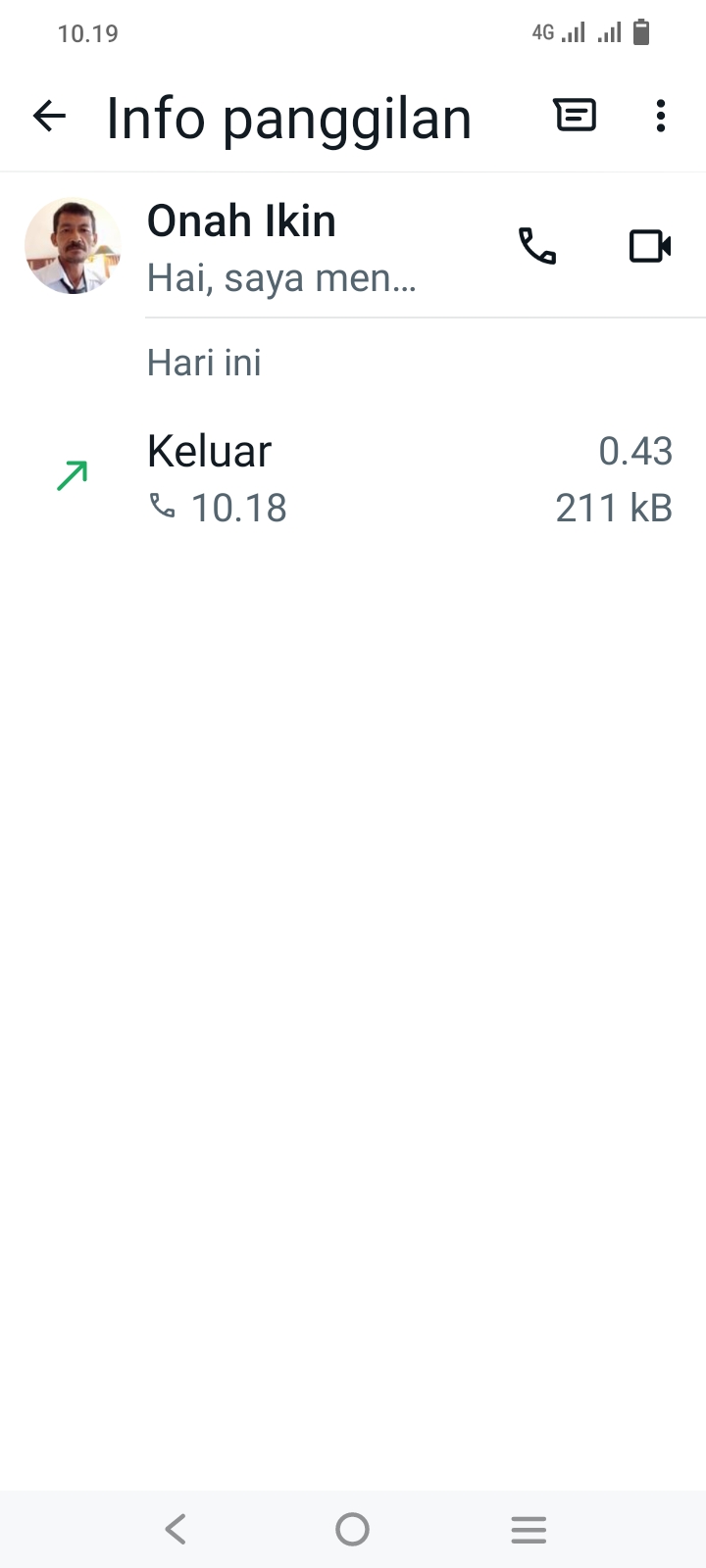Viewport: 706px width, 1568px height.
Task: Go back from Info panggilan
Action: click(x=49, y=117)
